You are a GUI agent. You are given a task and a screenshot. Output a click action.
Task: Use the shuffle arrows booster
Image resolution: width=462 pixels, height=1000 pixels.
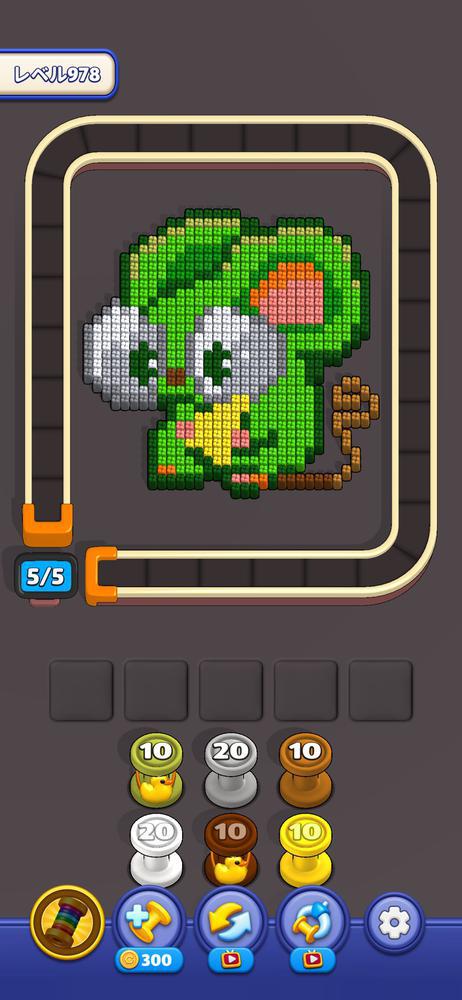tap(230, 928)
